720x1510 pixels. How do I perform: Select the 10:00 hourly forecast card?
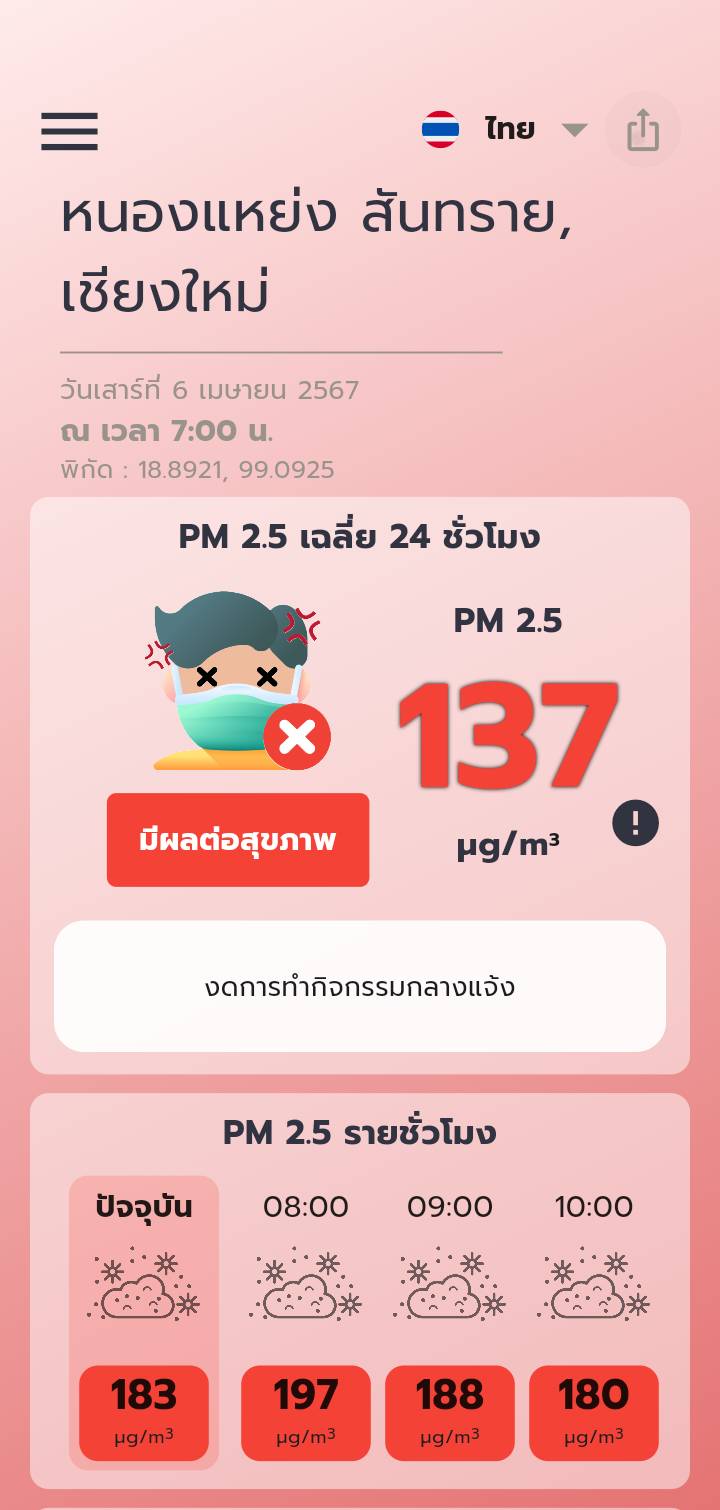tap(594, 1322)
